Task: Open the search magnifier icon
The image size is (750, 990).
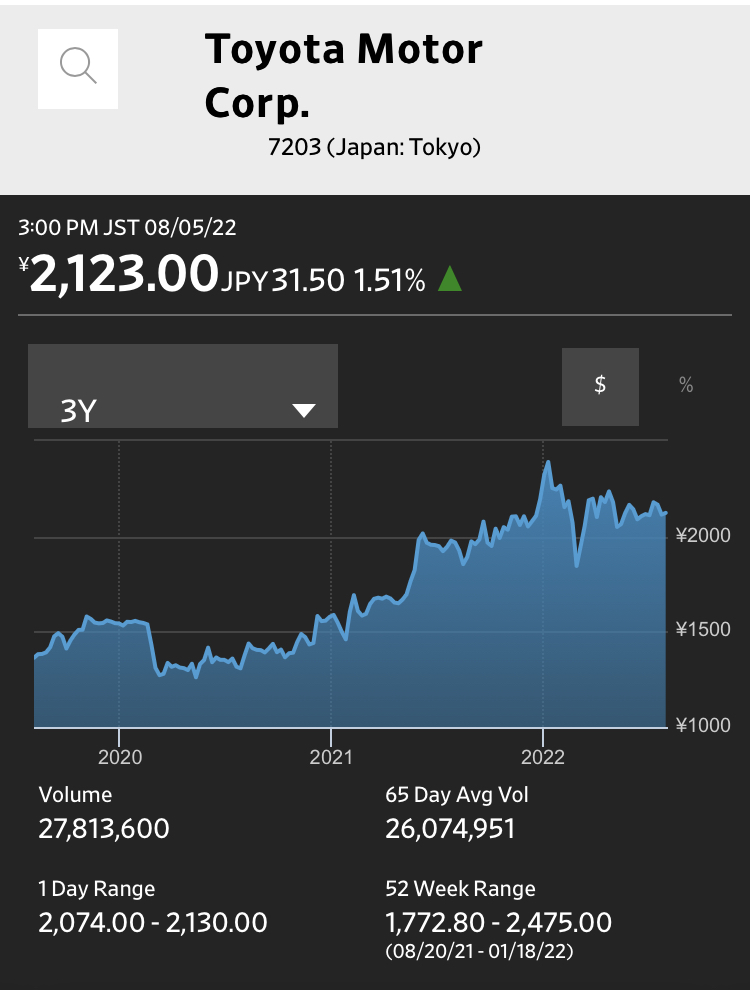Action: click(x=78, y=68)
